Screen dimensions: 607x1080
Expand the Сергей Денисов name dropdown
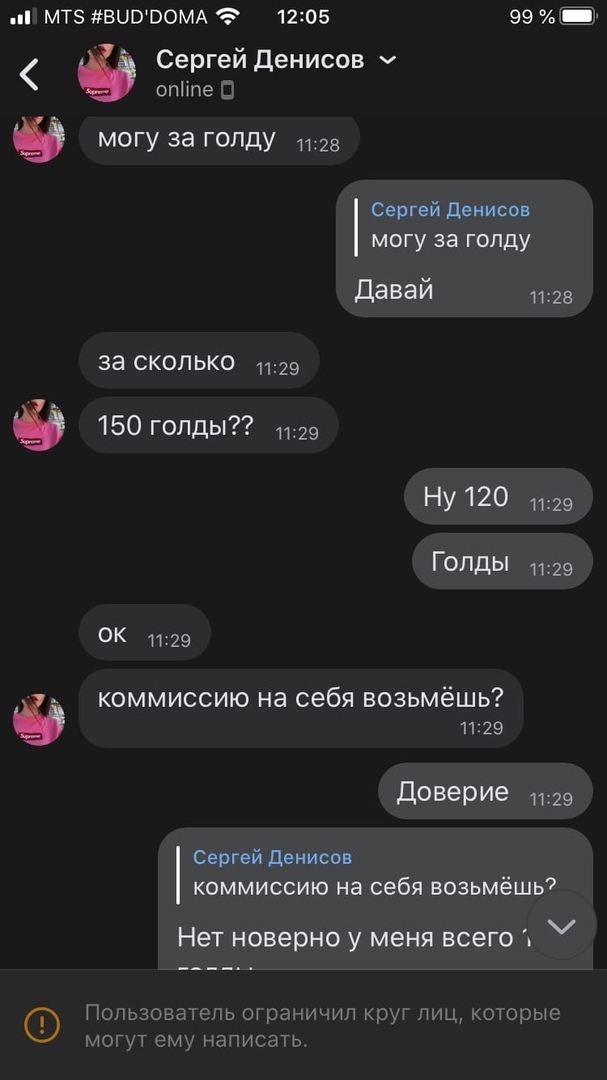coord(388,60)
